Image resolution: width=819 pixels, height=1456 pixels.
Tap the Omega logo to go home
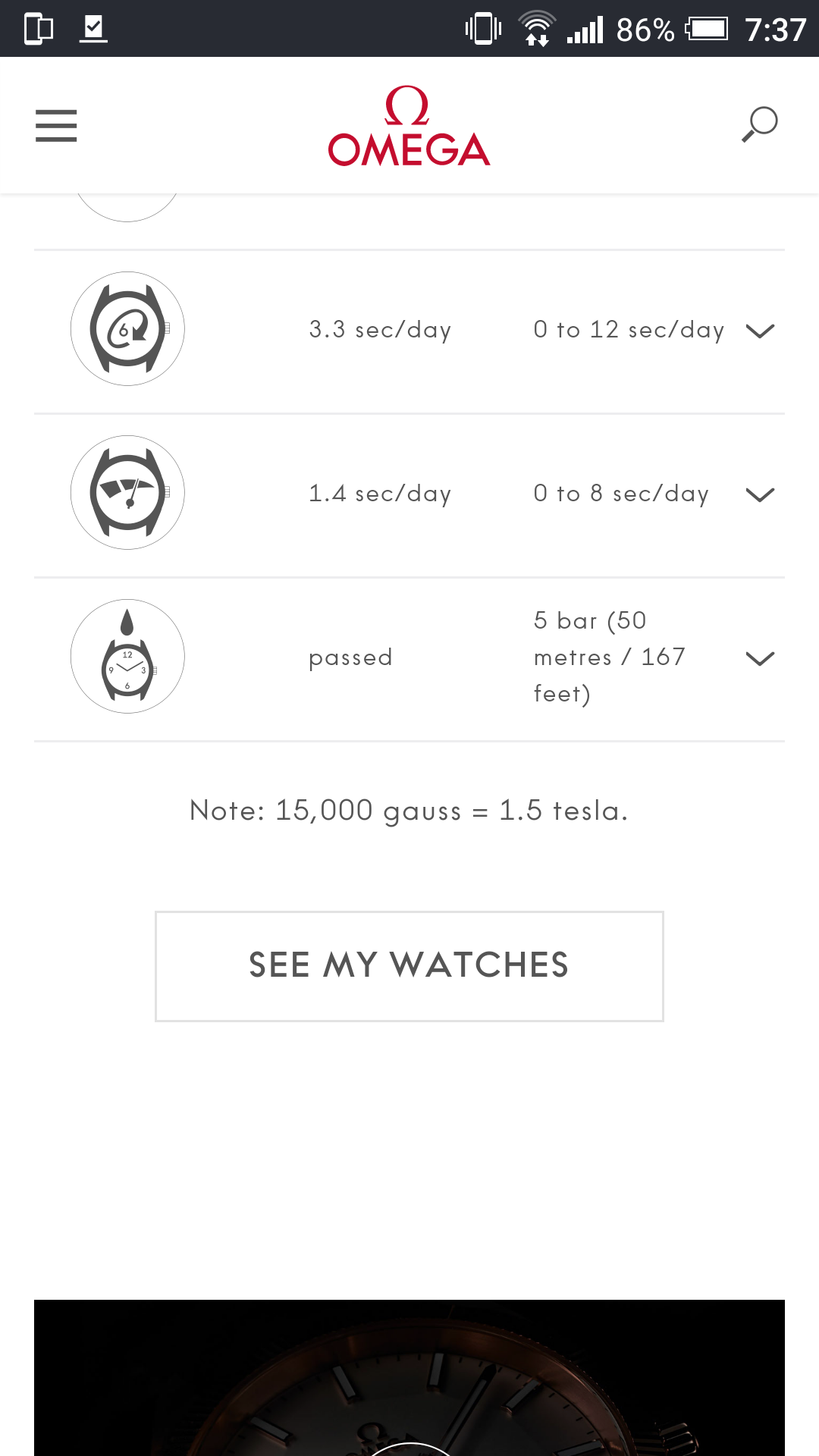point(409,126)
